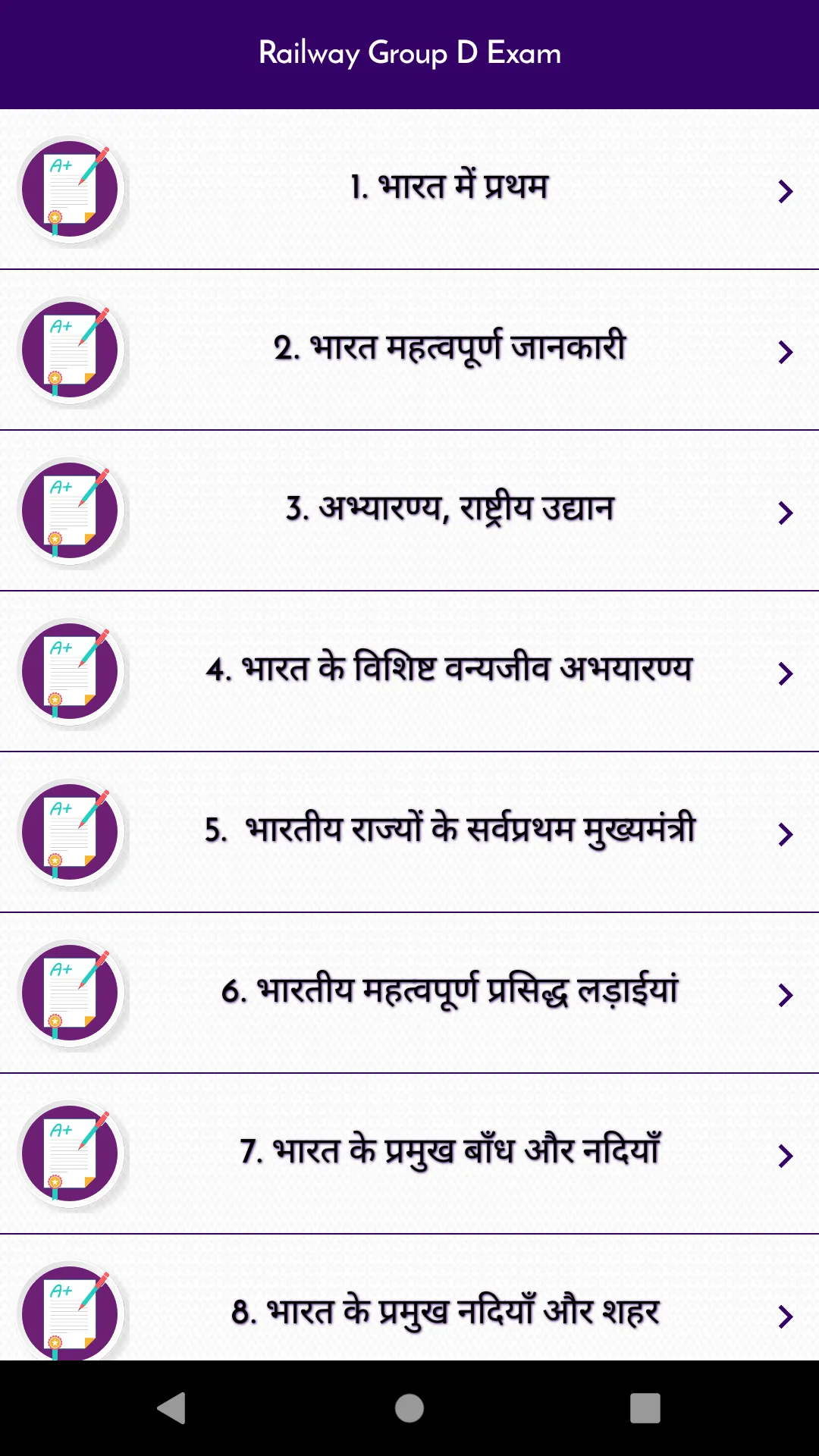Tap 4. भारत के विशिष्ट वन्यजीव अभयारण्य
This screenshot has height=1456, width=819.
click(409, 671)
